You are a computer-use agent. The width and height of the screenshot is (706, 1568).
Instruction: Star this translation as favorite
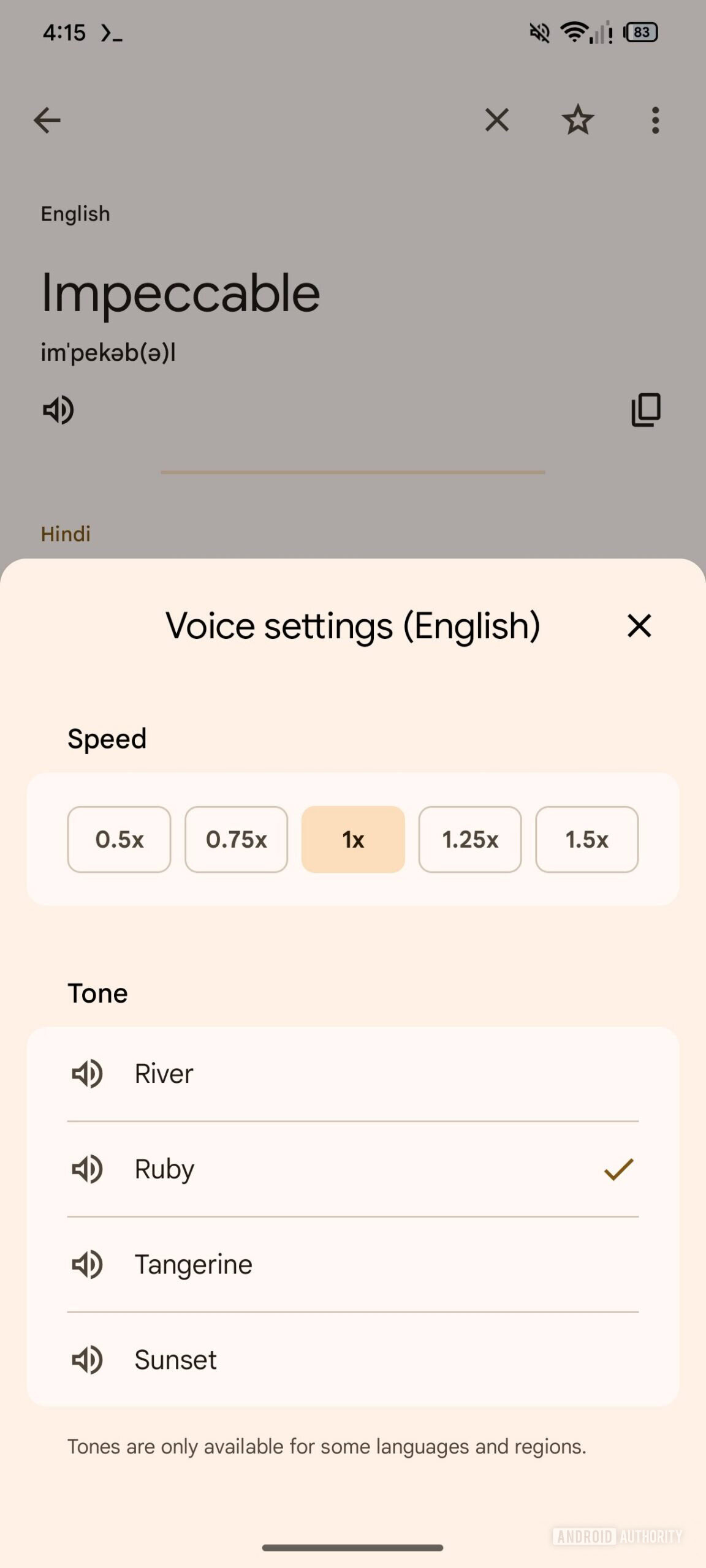pos(577,120)
